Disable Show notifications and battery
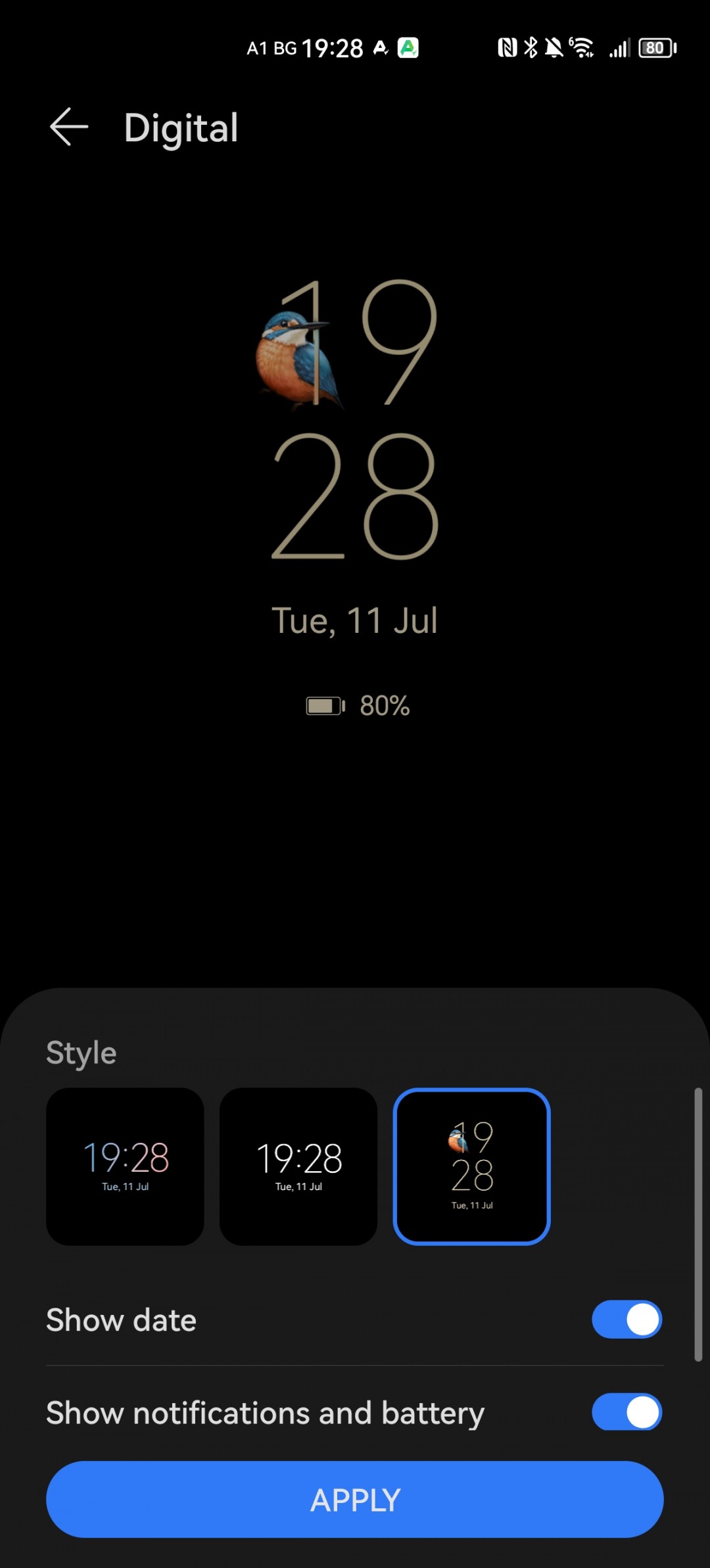710x1568 pixels. (x=627, y=1412)
